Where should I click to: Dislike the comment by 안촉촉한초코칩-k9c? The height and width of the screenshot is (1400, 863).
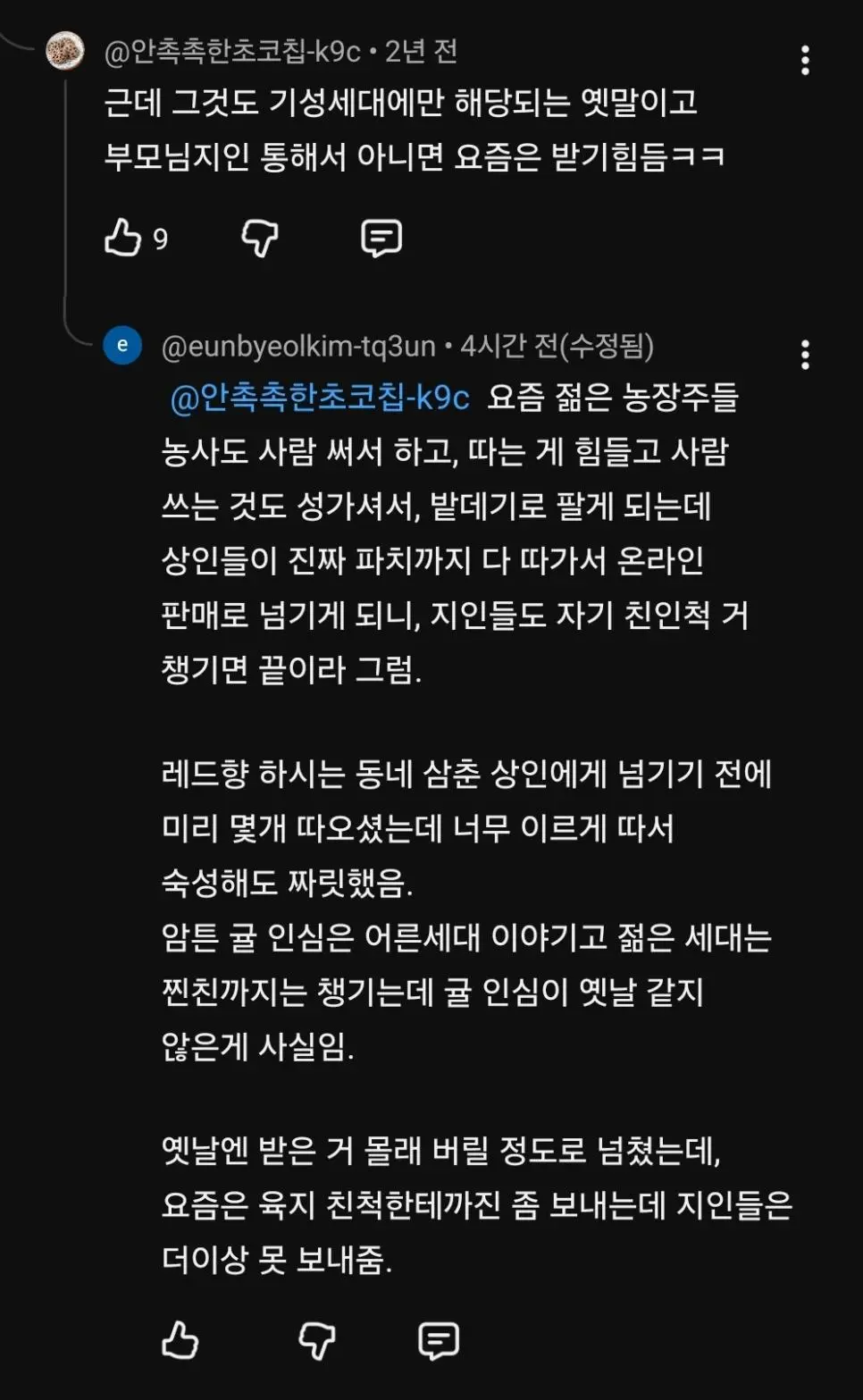point(260,238)
